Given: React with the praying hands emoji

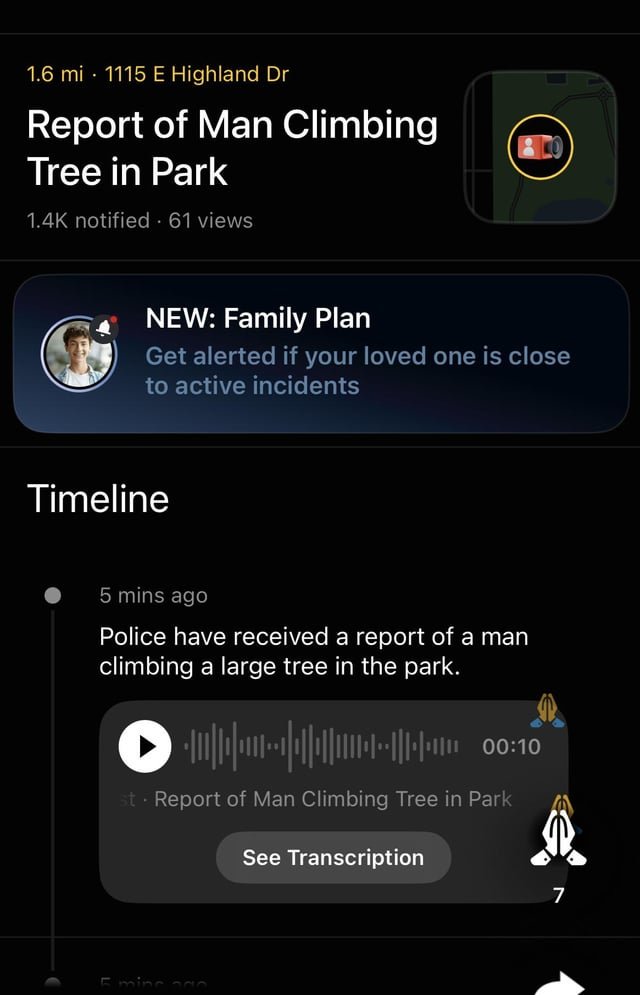Looking at the screenshot, I should (558, 838).
